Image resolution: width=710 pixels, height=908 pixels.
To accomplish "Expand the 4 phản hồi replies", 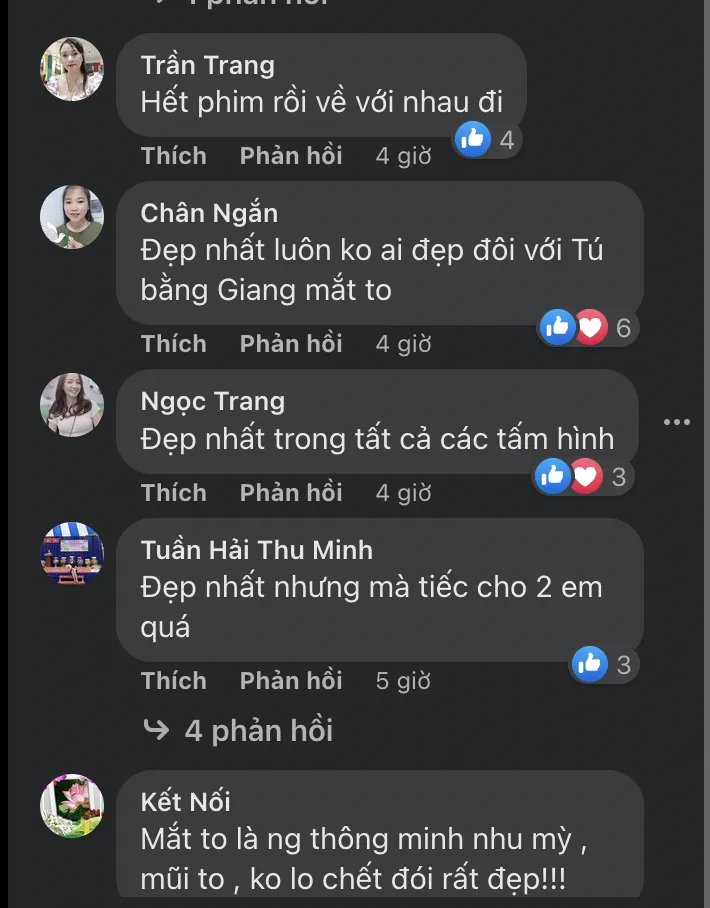I will click(x=257, y=731).
